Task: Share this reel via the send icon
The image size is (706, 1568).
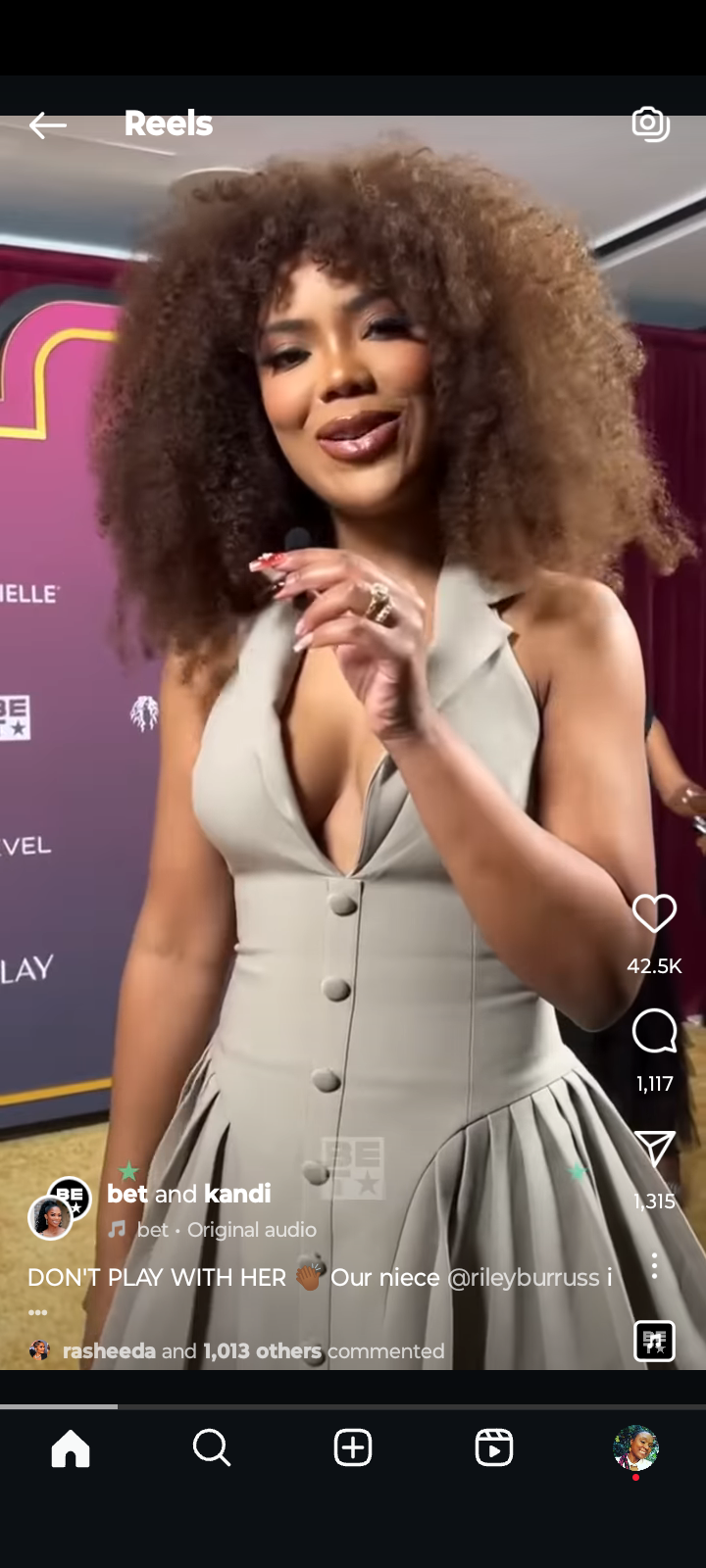Action: coord(654,1149)
